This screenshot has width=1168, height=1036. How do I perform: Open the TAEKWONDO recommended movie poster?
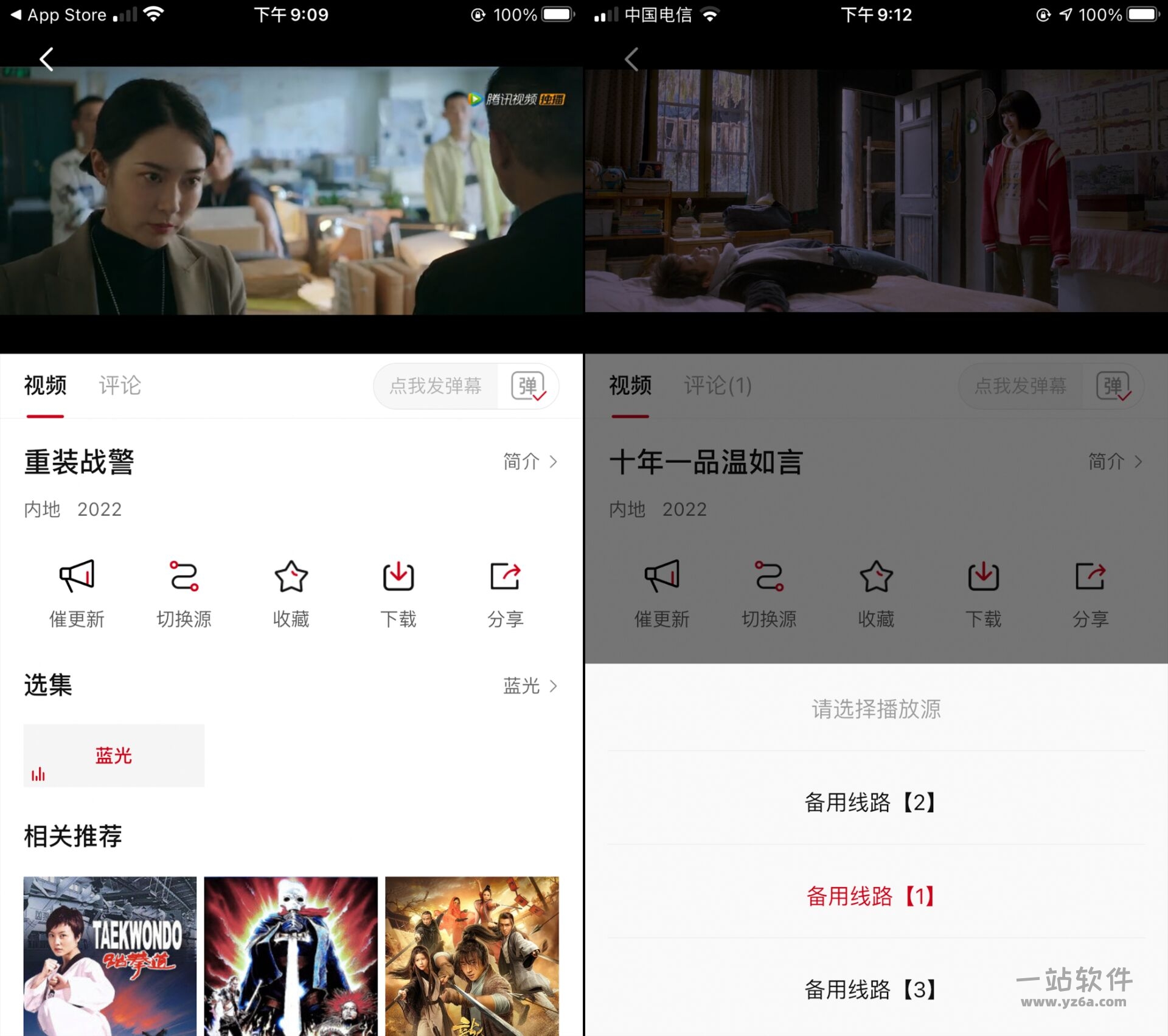(x=110, y=955)
